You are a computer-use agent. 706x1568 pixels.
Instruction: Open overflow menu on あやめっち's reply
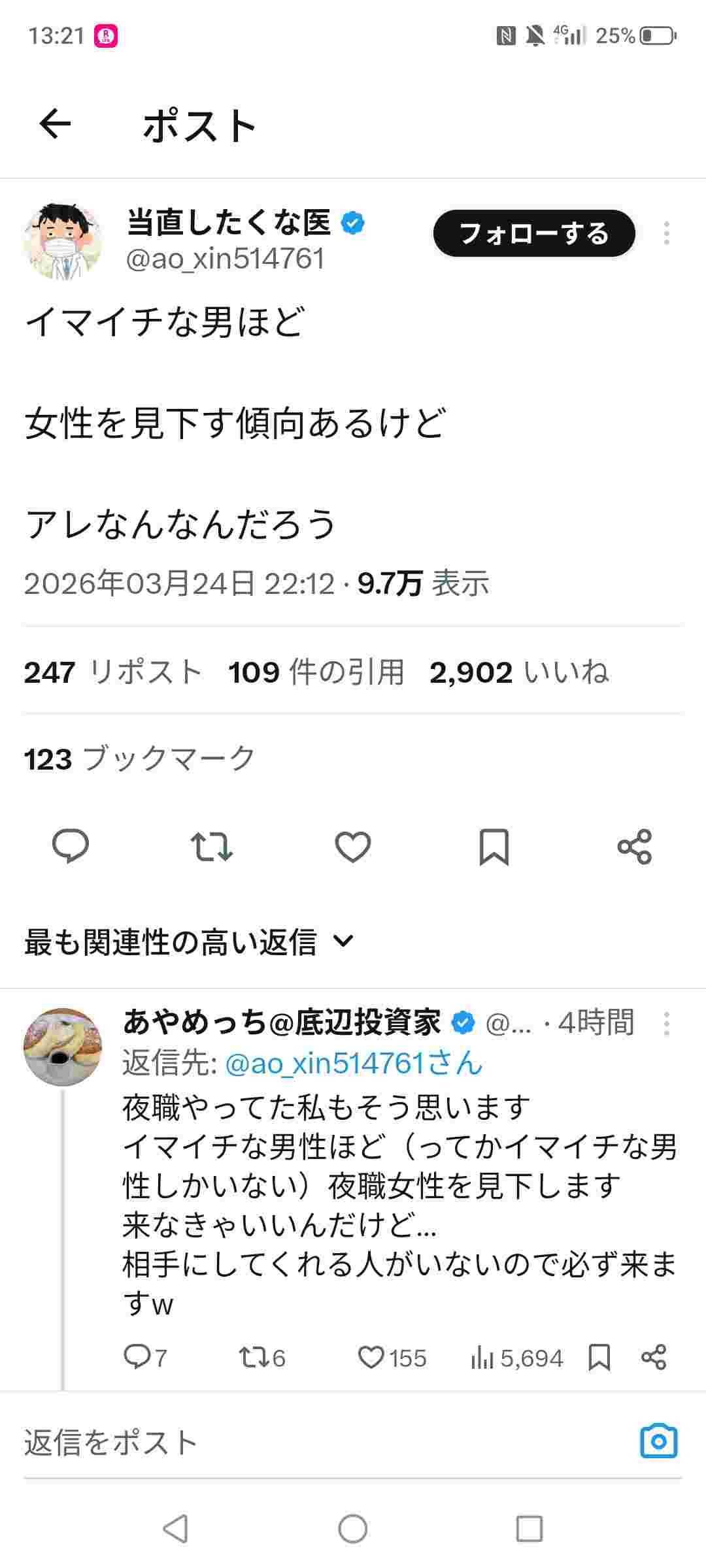[x=666, y=1024]
